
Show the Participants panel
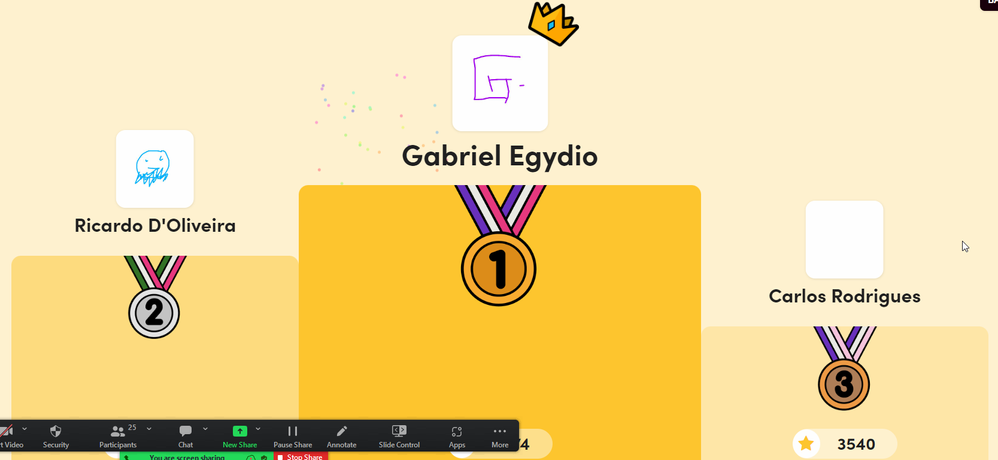[117, 436]
